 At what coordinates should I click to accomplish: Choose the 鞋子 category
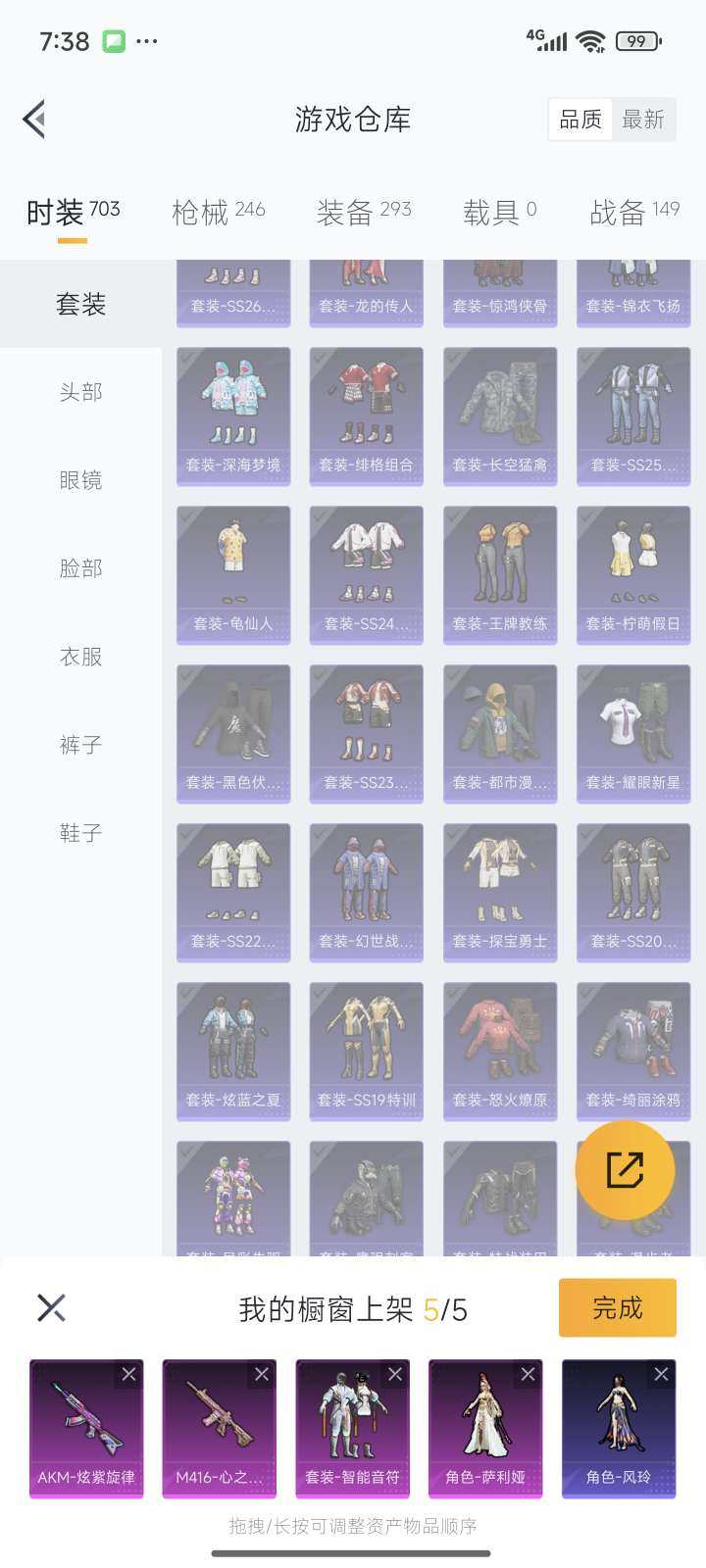pyautogui.click(x=80, y=833)
